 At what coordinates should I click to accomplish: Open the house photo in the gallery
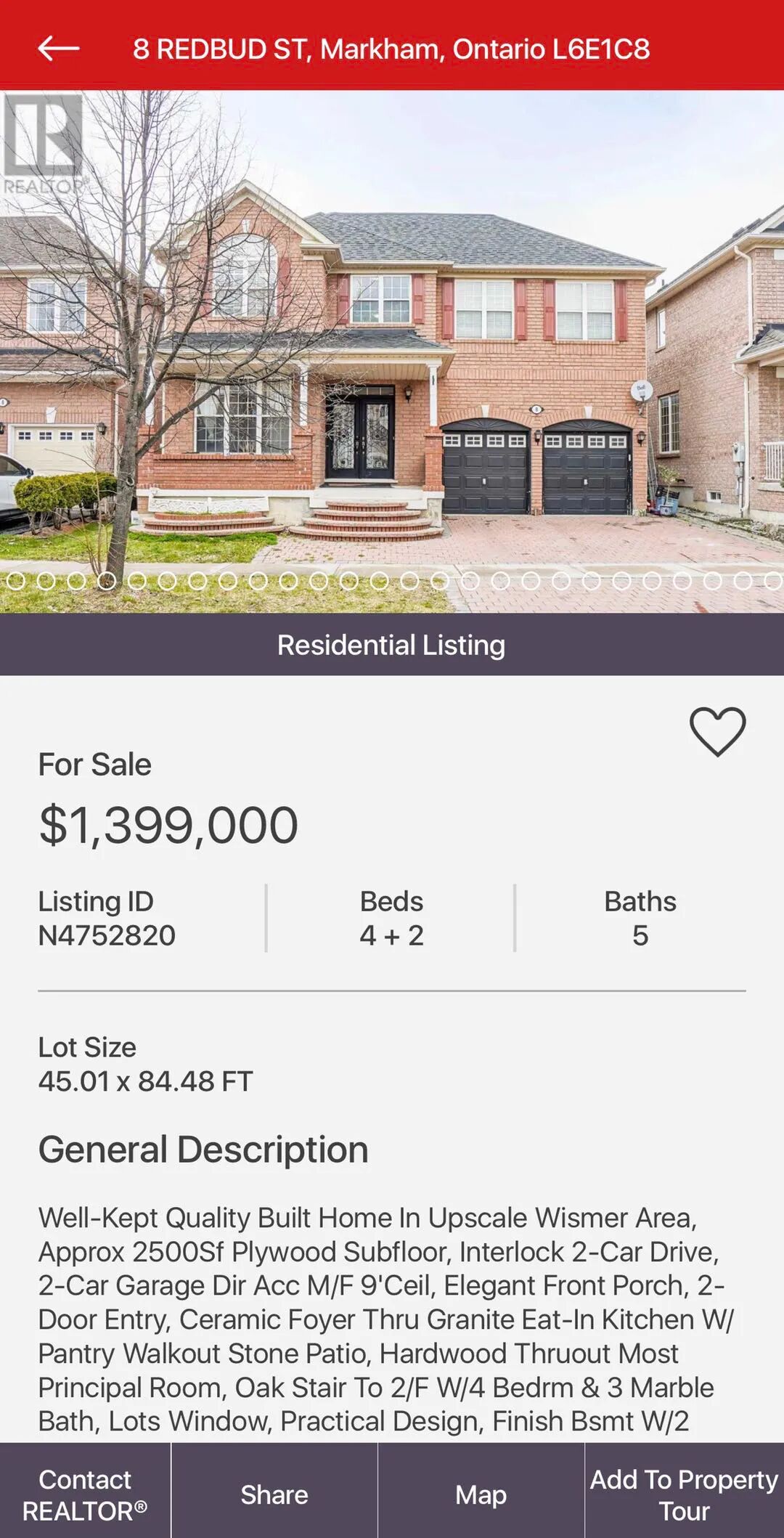[392, 349]
